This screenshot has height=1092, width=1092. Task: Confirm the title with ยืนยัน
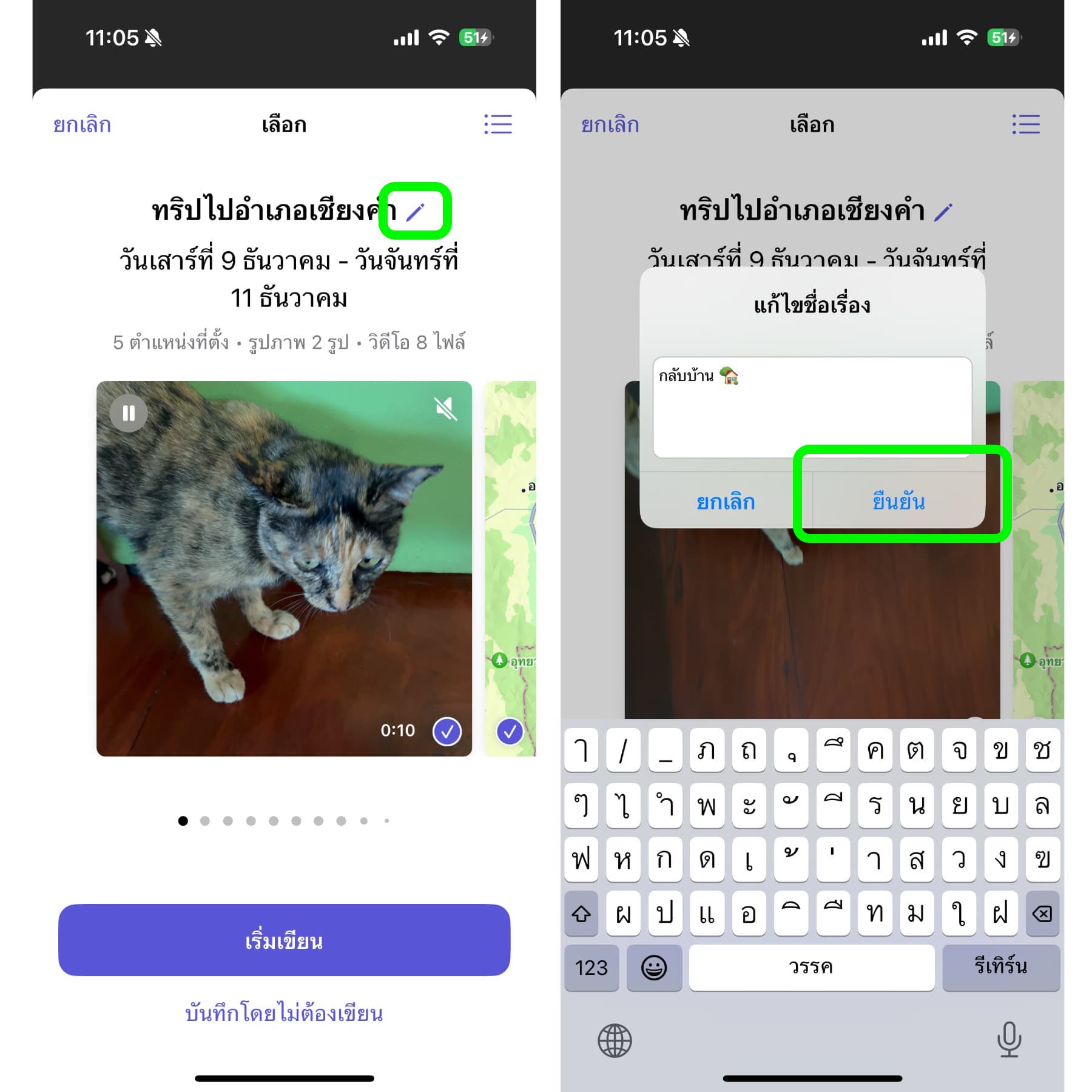tap(898, 501)
